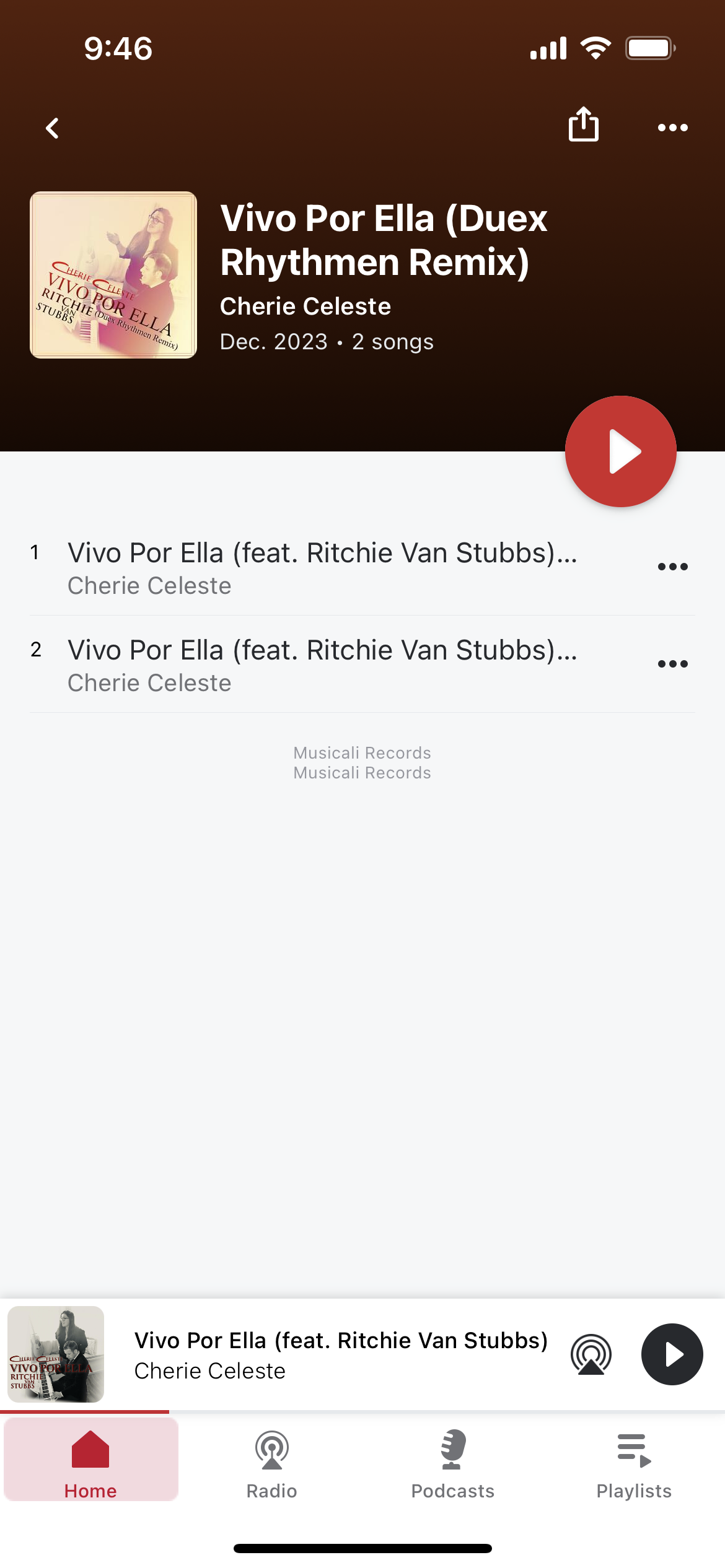725x1568 pixels.
Task: Expand the mini player now playing bar
Action: (341, 1354)
